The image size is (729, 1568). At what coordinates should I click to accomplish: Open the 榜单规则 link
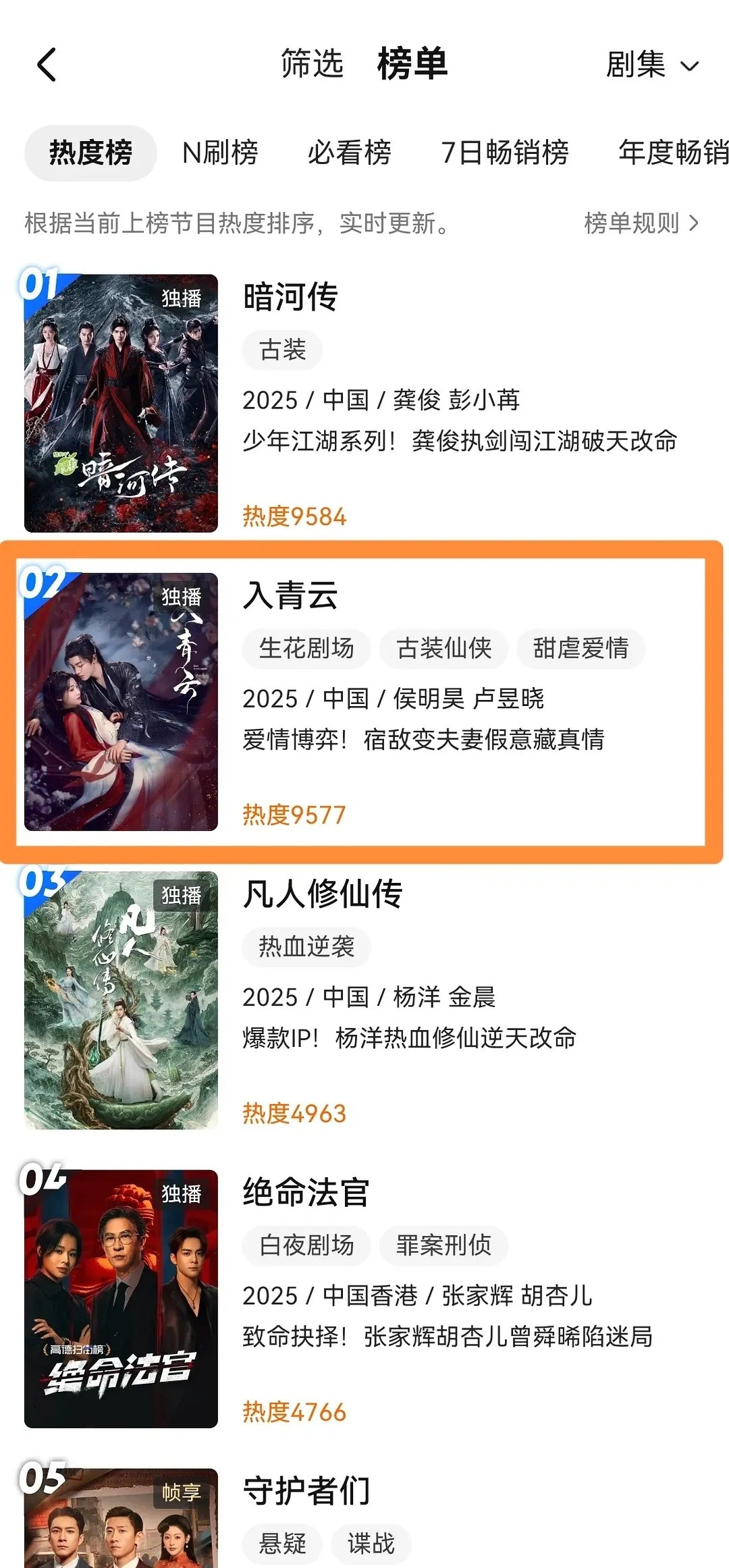point(641,223)
